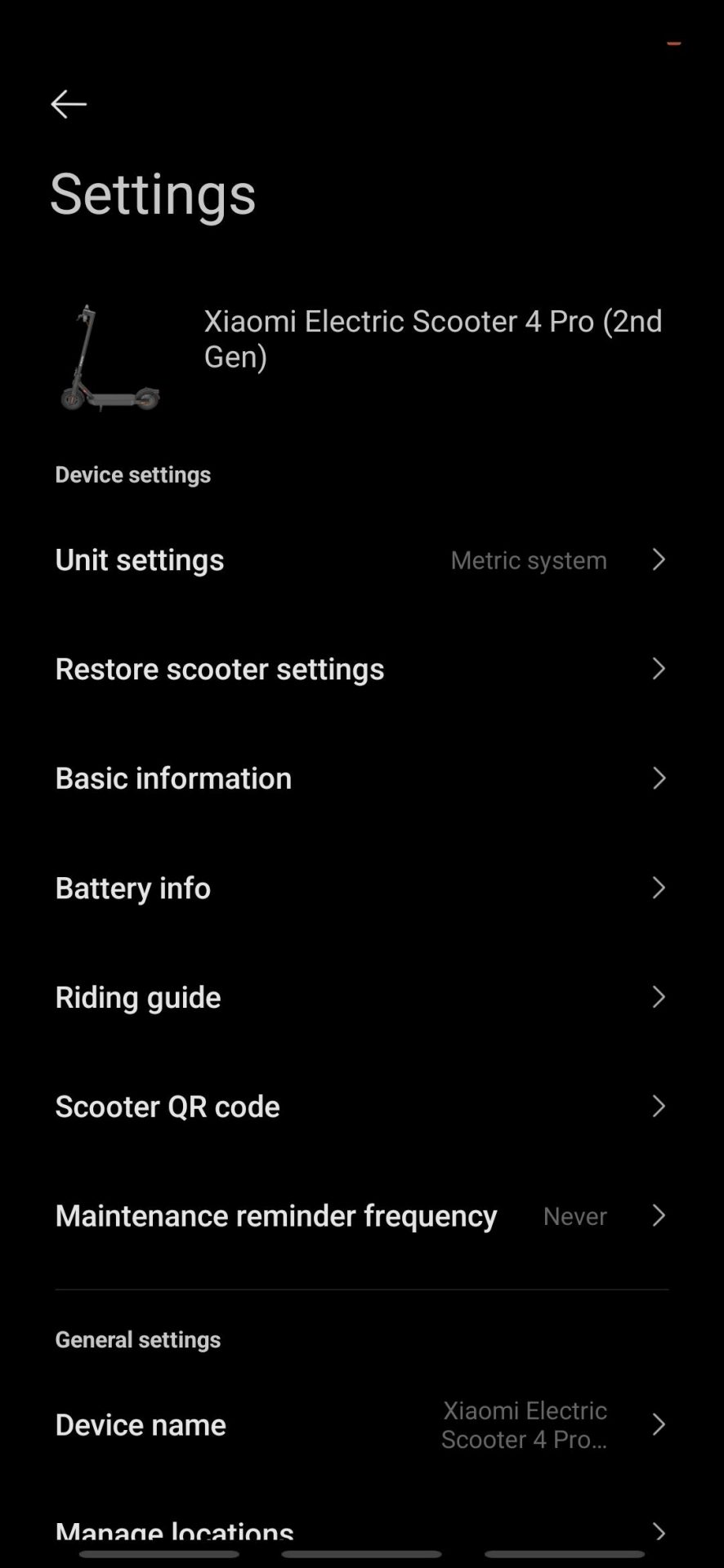The width and height of the screenshot is (724, 1568).
Task: Edit the Device name
Action: click(x=362, y=1425)
